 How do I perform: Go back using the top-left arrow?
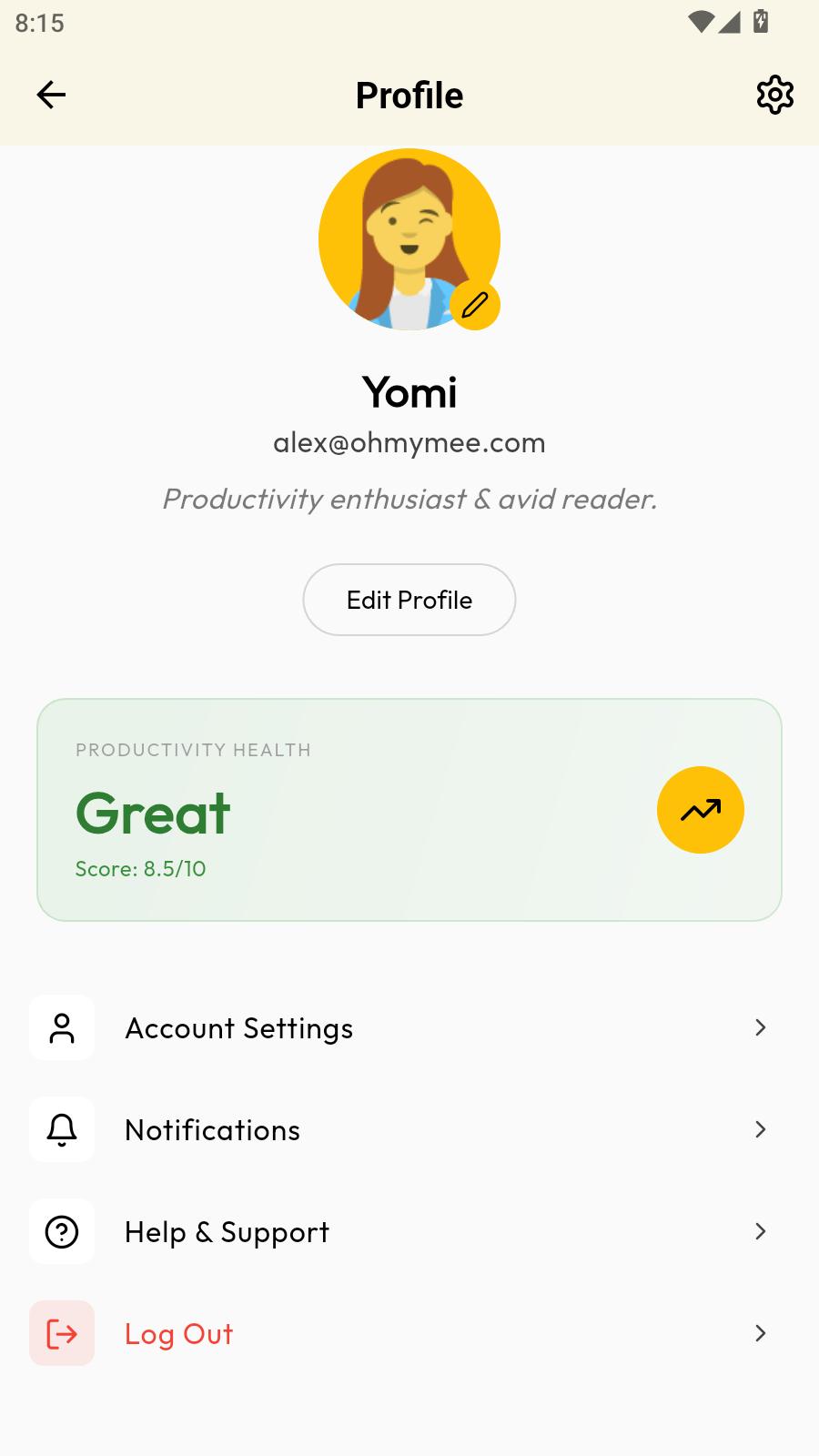click(51, 95)
